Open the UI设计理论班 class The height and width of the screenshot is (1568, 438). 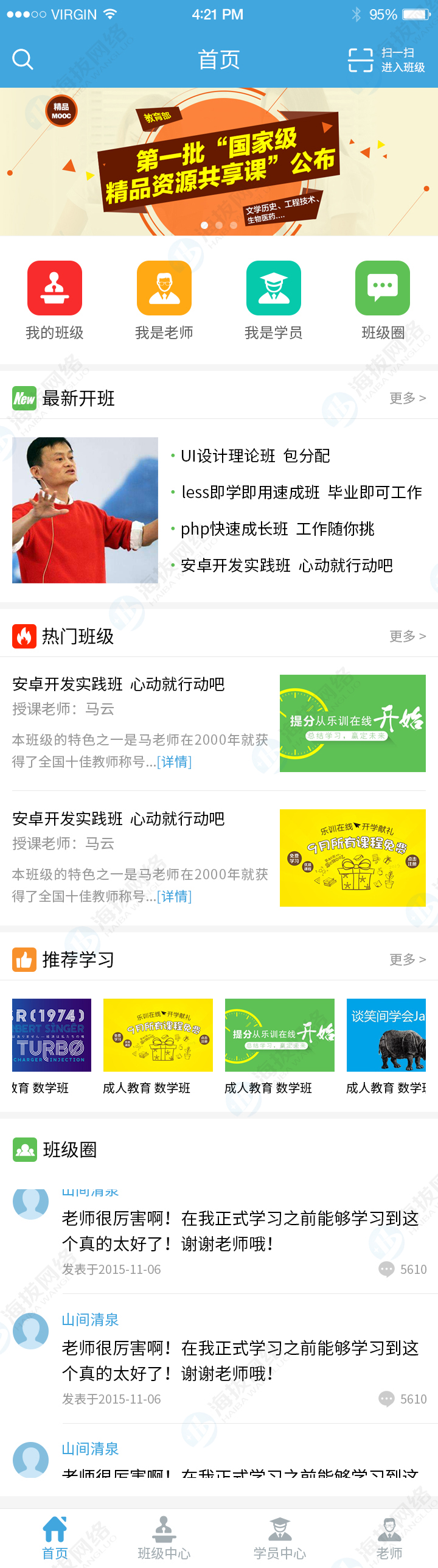tap(255, 456)
